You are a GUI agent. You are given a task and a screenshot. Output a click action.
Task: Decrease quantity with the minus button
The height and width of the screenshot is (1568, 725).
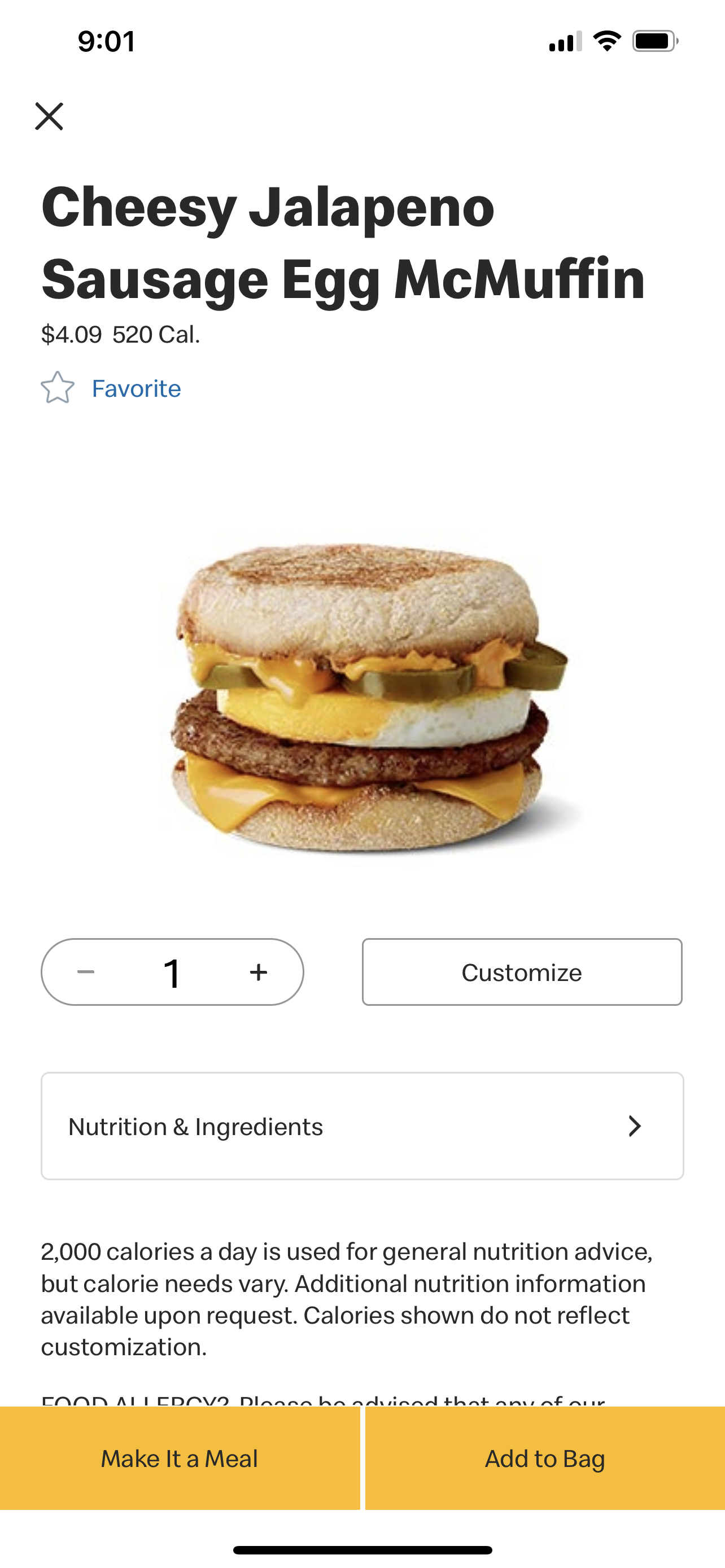click(x=86, y=972)
